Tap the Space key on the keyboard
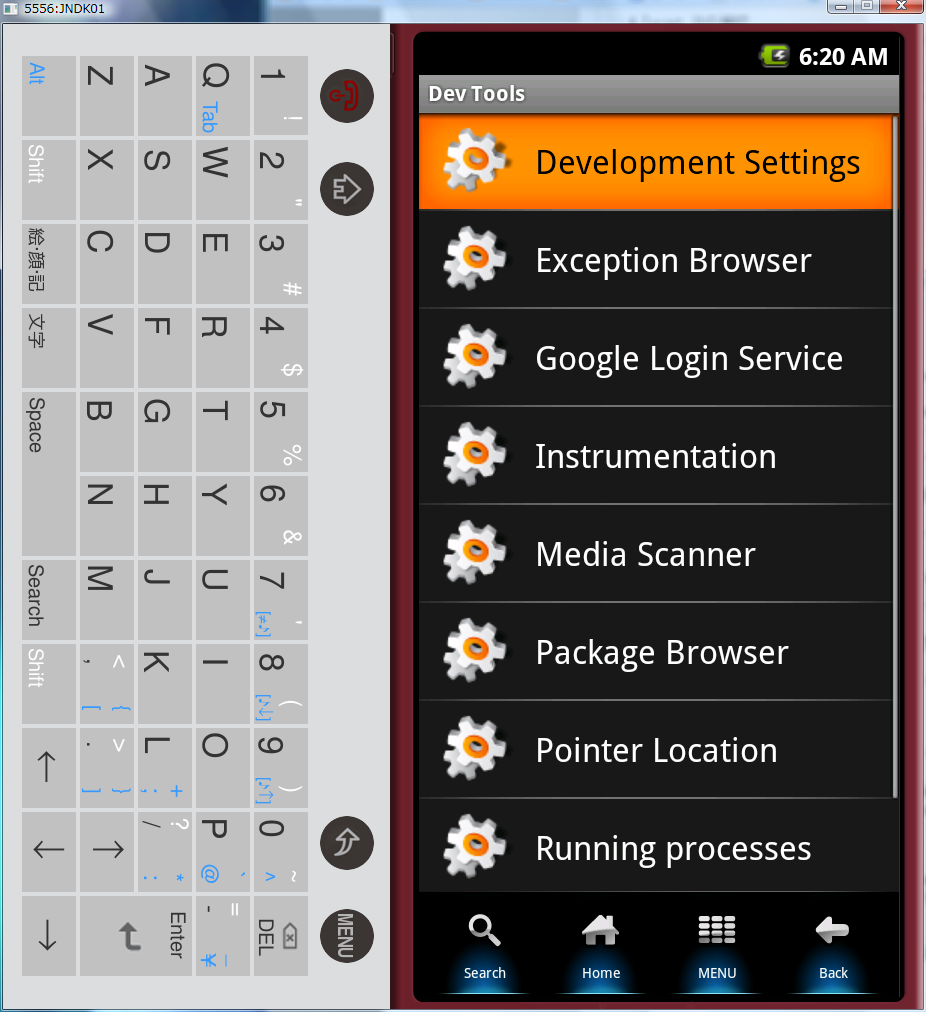This screenshot has width=926, height=1012. [49, 474]
